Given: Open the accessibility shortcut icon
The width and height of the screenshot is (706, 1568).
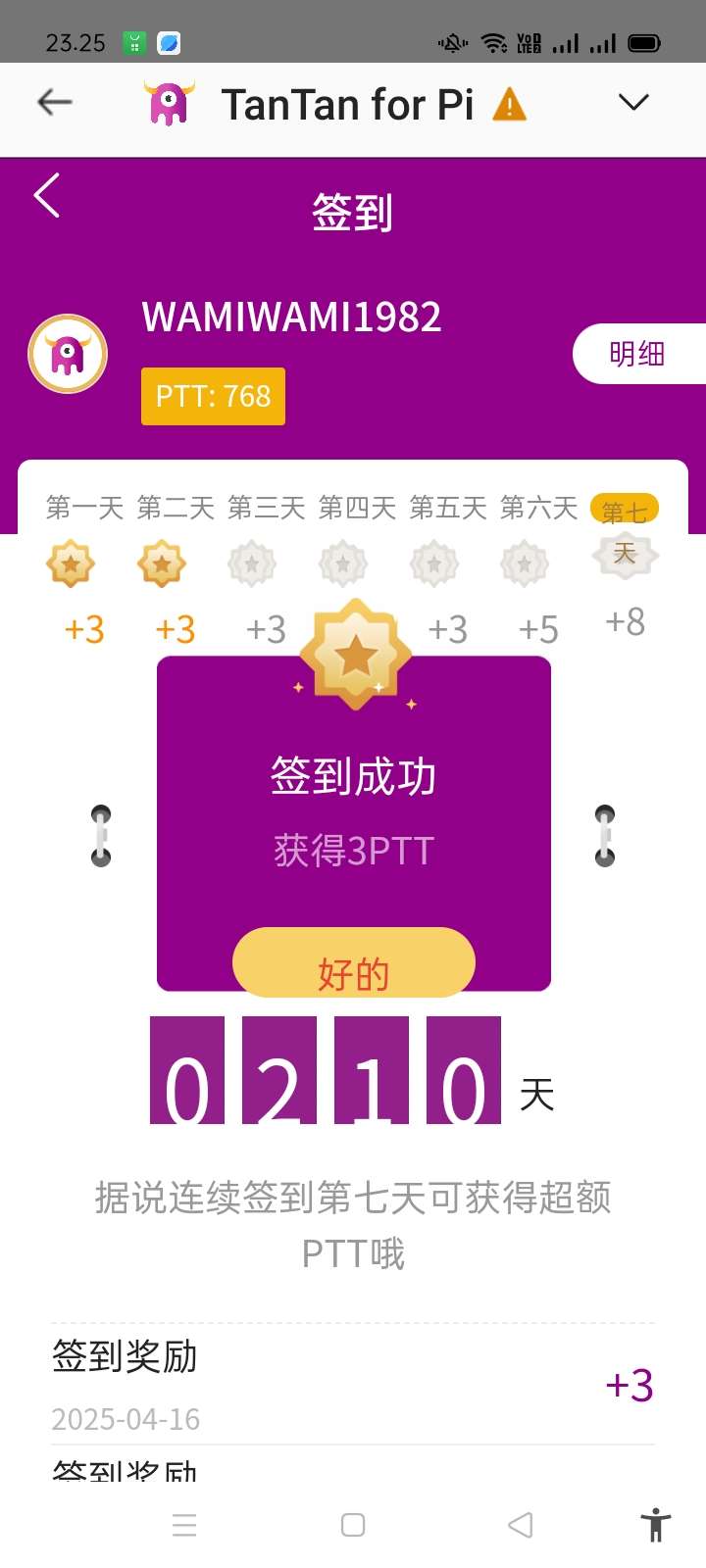Looking at the screenshot, I should pos(655,1525).
